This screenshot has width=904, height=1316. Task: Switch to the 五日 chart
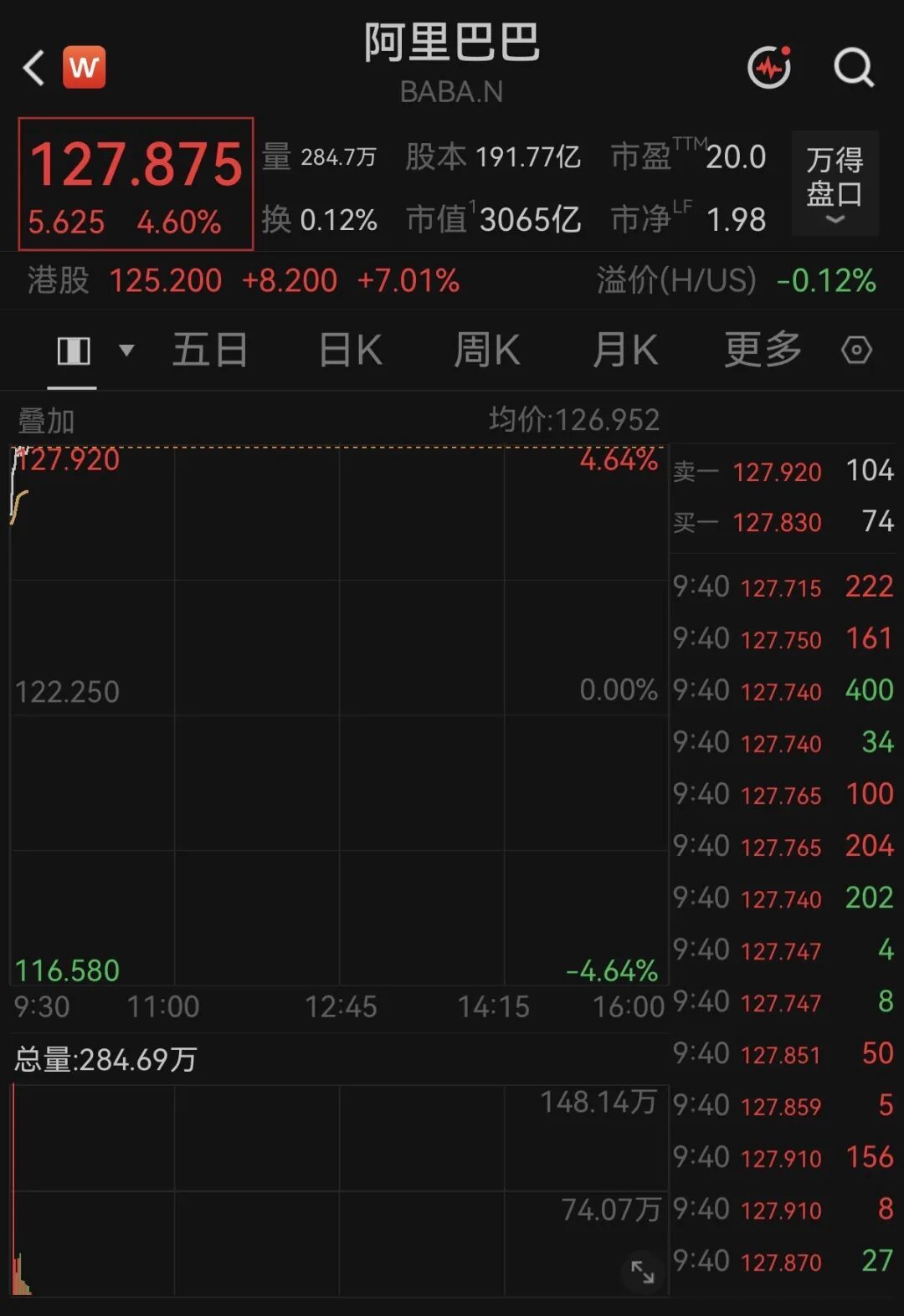tap(210, 350)
